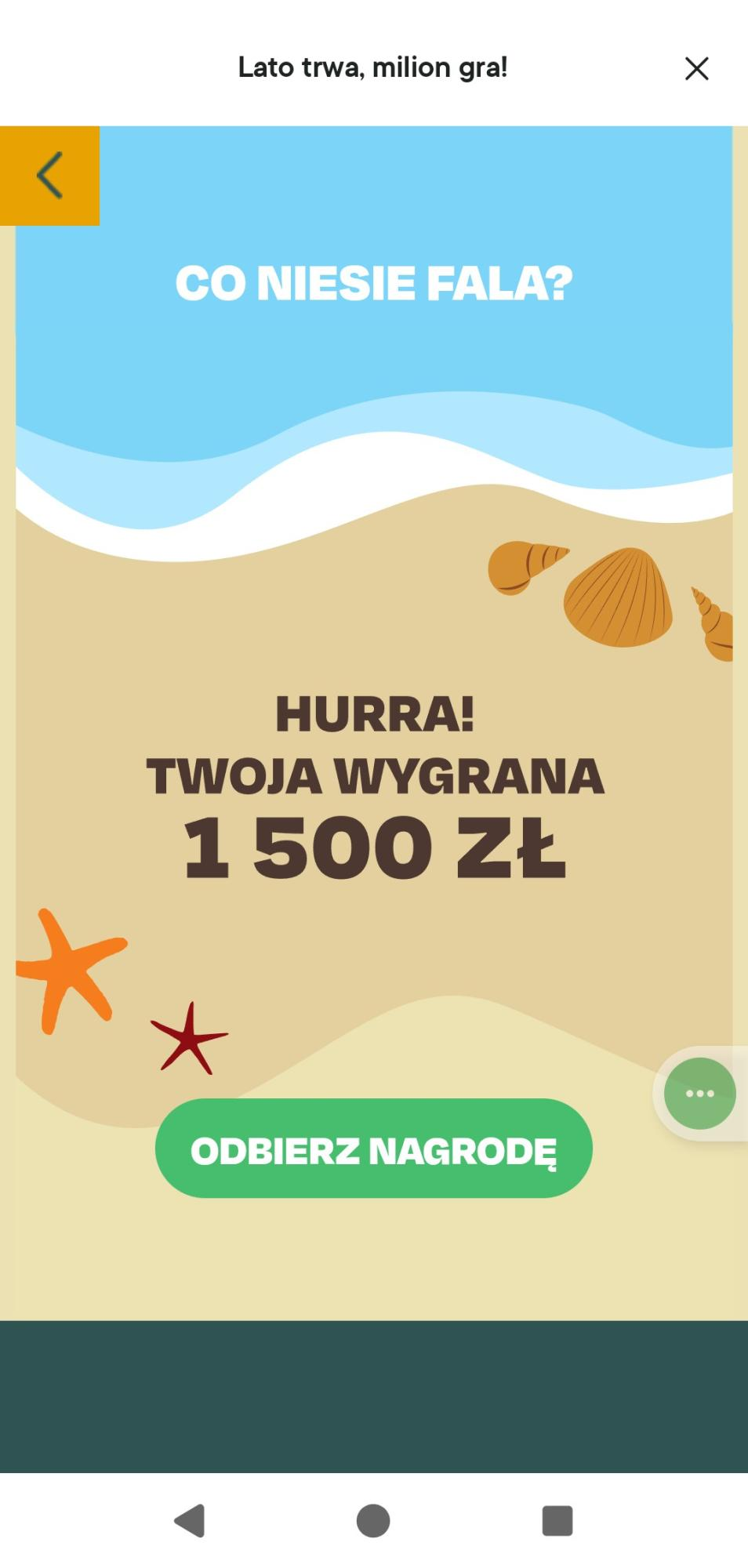Screen dimensions: 748x1568
Task: Go back using the yellow arrow button
Action: point(49,176)
